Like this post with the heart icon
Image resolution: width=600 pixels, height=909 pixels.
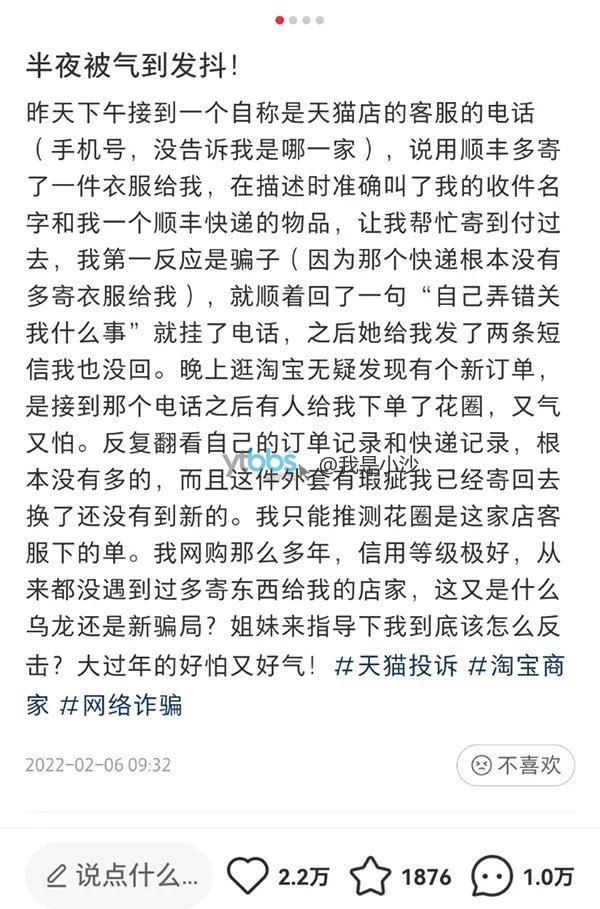click(x=247, y=876)
